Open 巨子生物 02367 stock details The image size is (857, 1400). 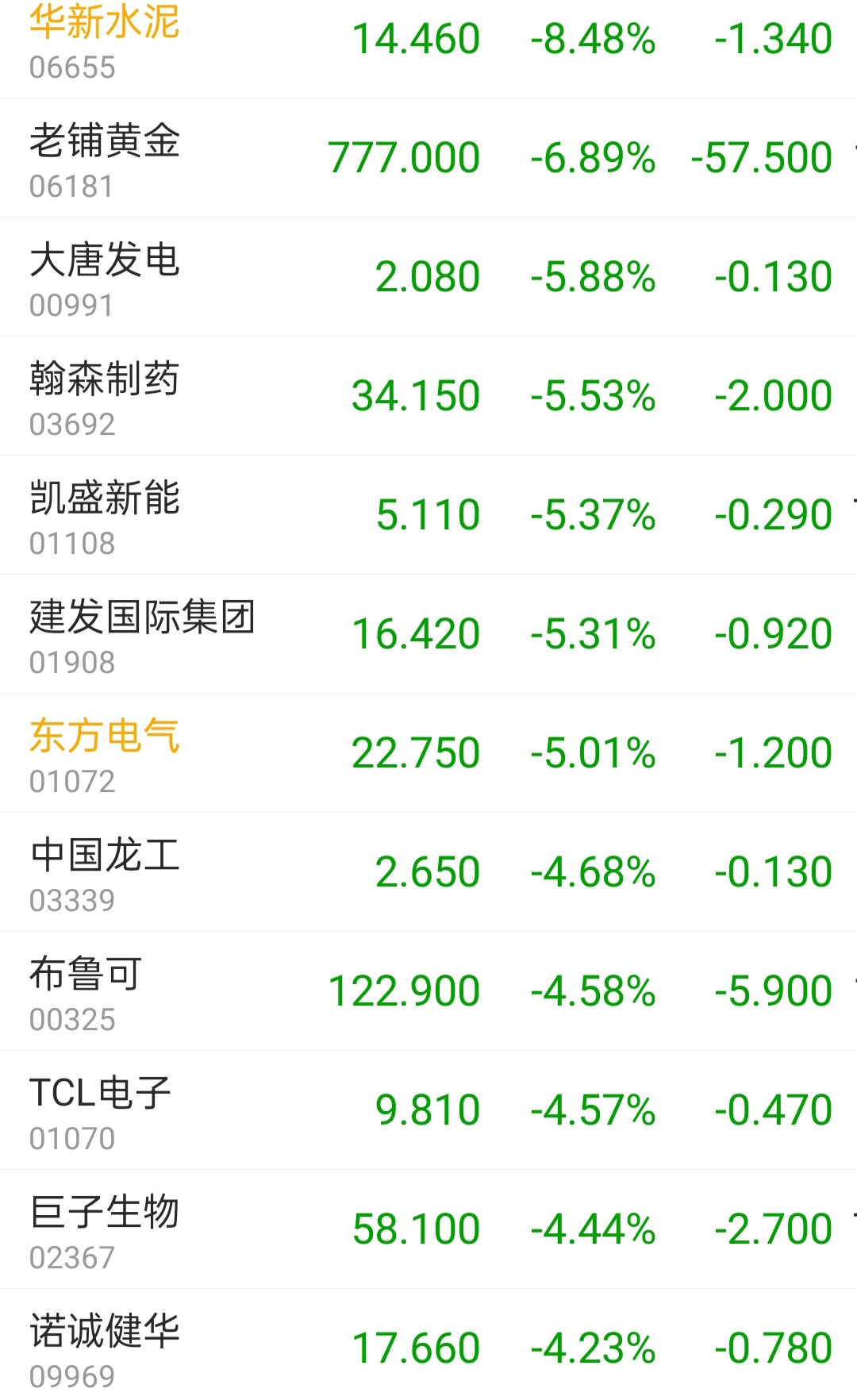[x=428, y=1229]
